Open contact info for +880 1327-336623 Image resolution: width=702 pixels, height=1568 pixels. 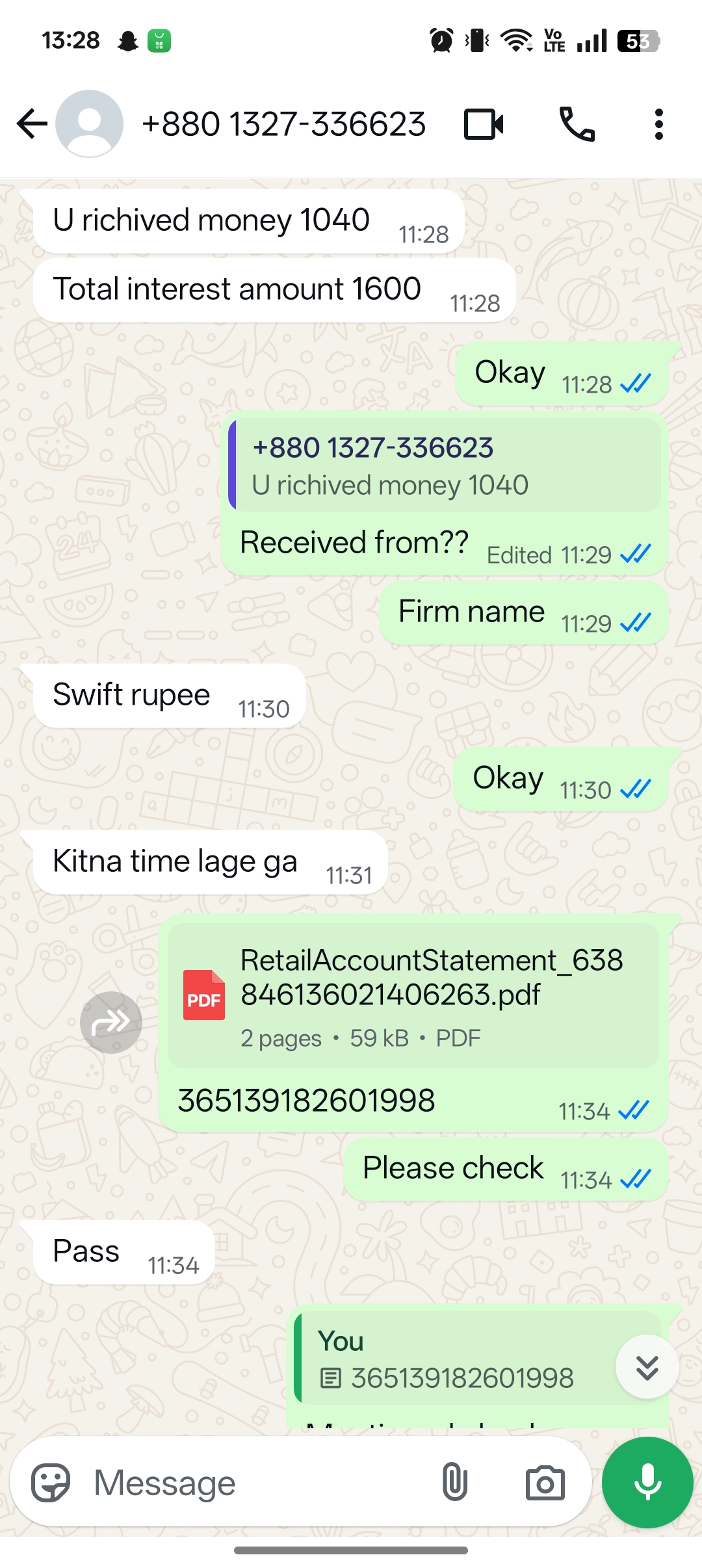[x=283, y=124]
